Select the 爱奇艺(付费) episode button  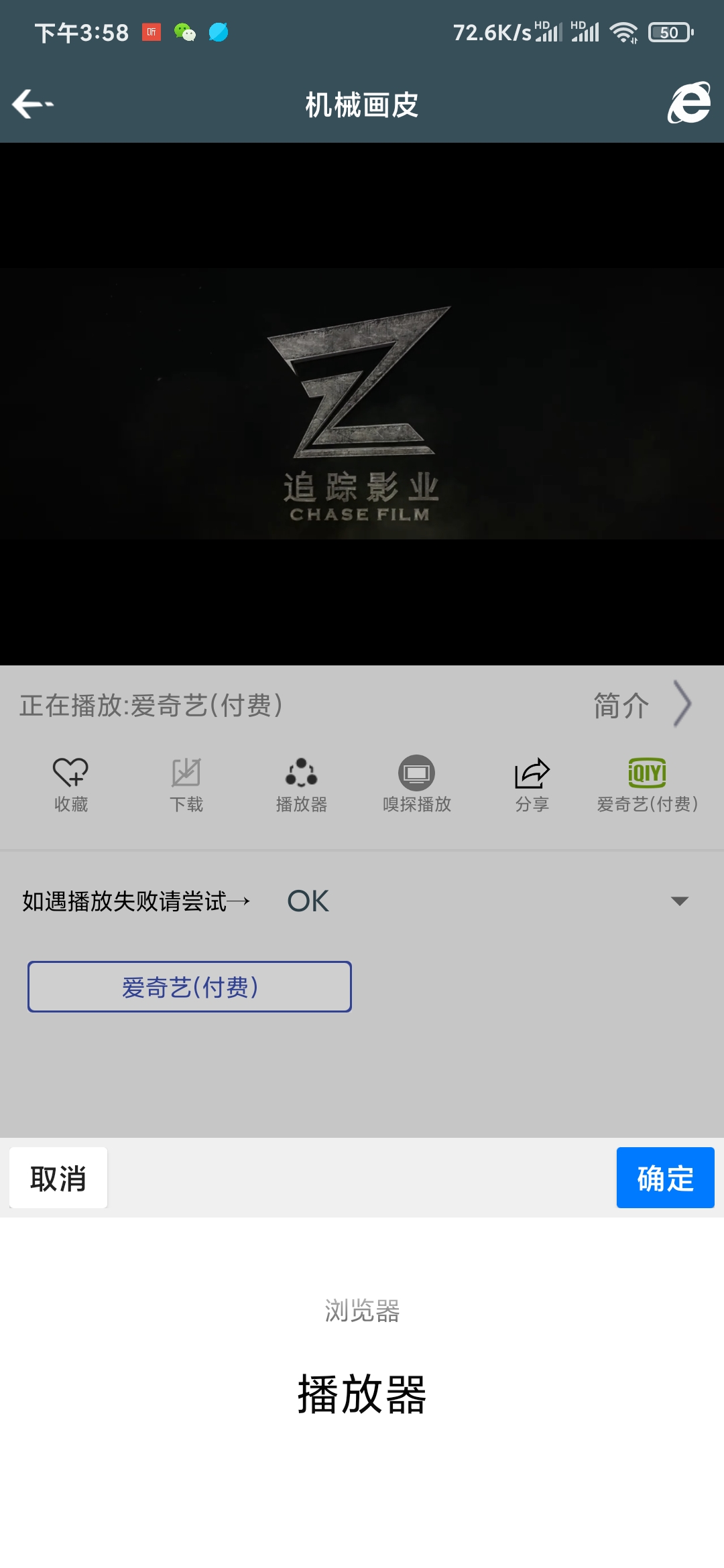[x=190, y=987]
